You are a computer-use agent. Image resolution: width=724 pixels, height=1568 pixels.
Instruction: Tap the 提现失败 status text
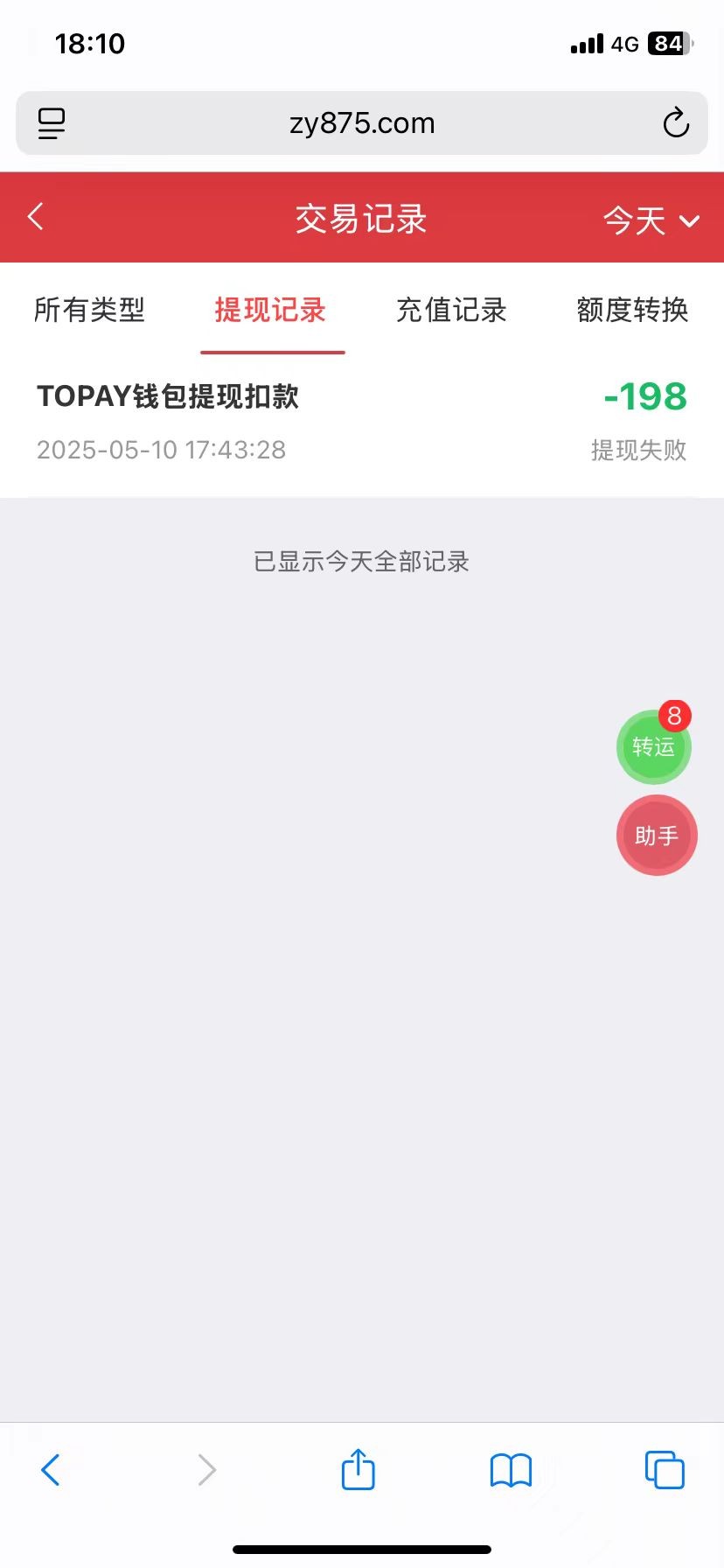coord(639,450)
